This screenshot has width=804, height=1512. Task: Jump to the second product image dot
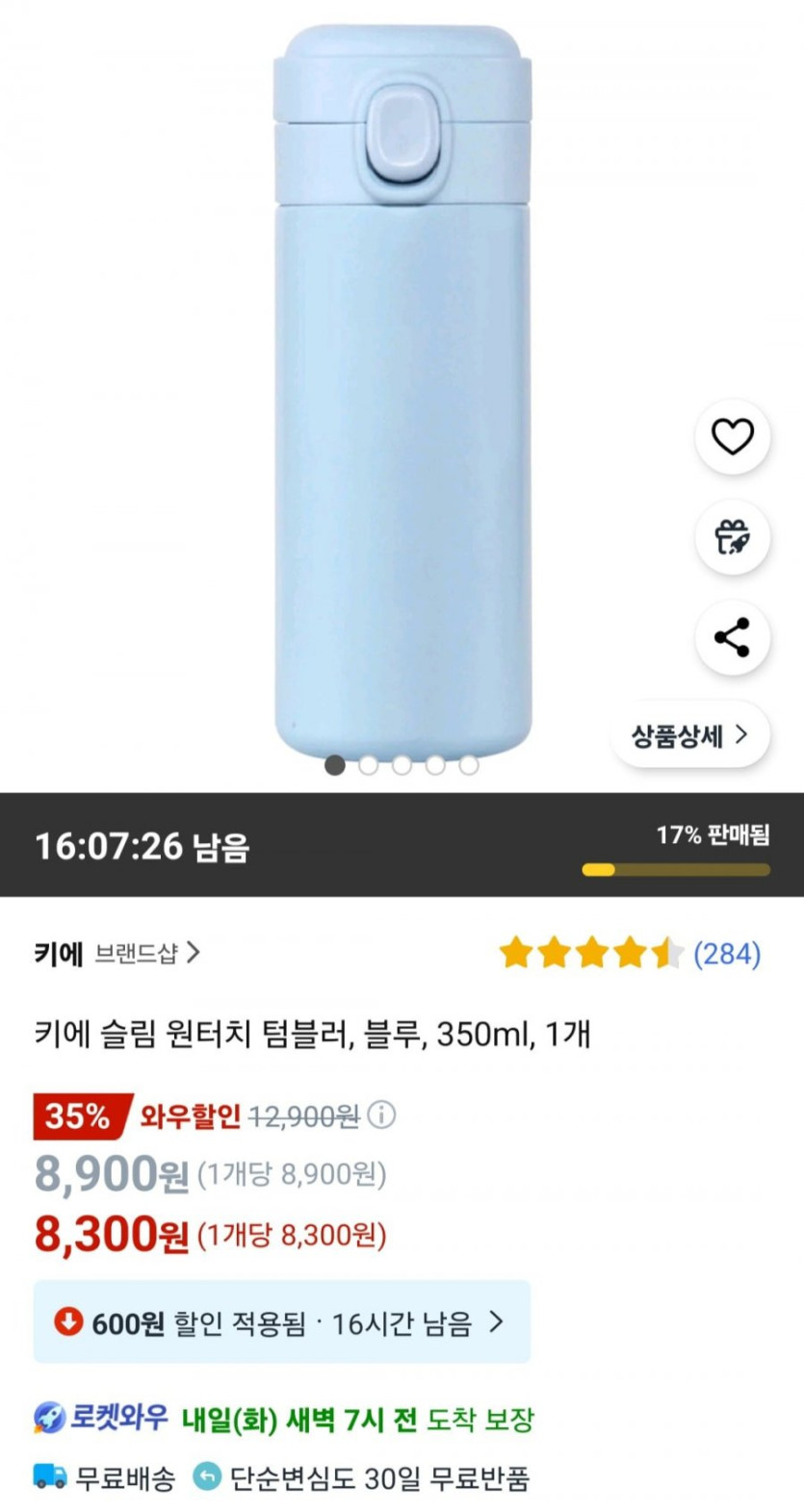pyautogui.click(x=369, y=765)
